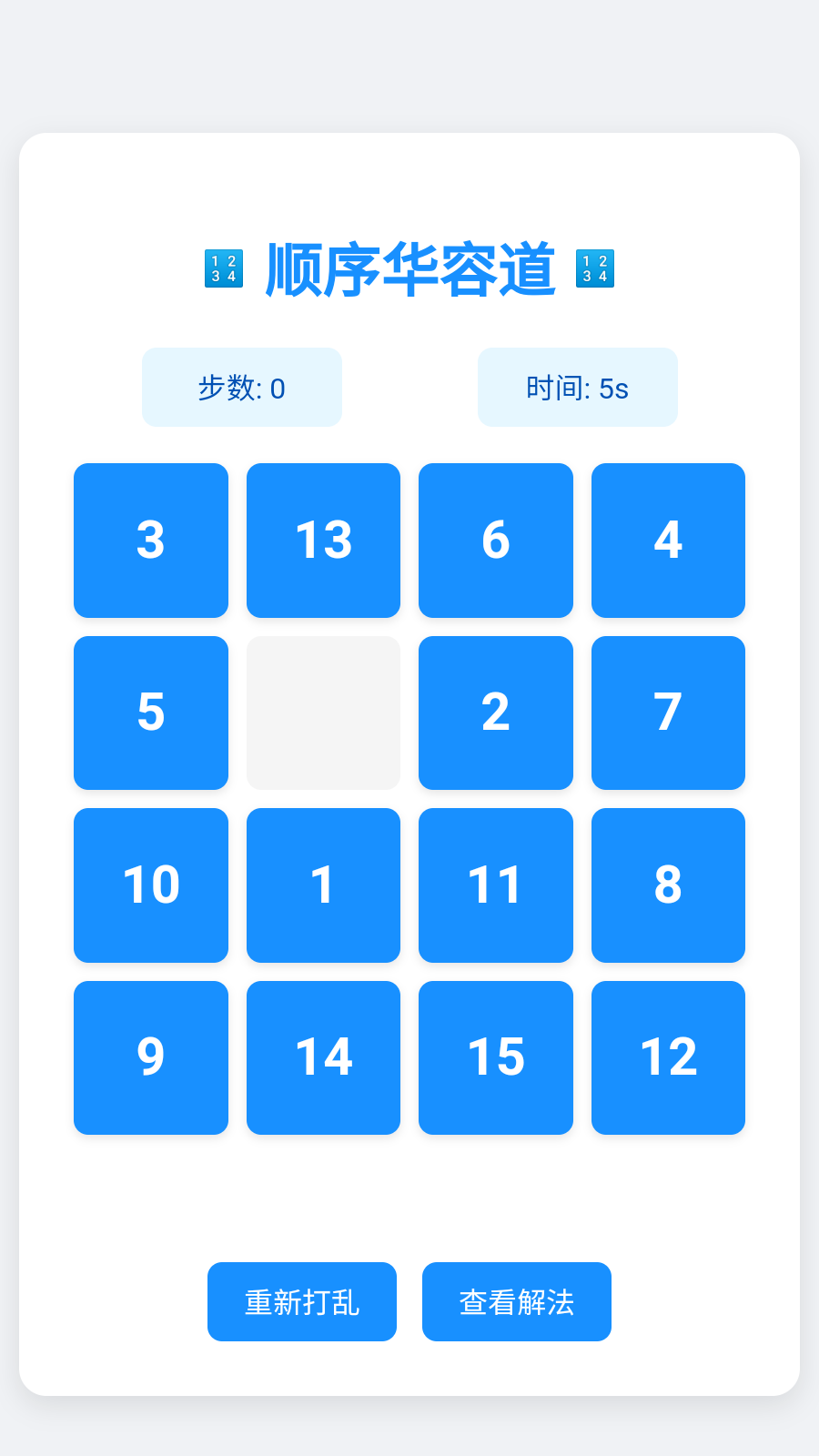The image size is (819, 1456).
Task: Tap the reshuffle button 重新打乱
Action: click(302, 1301)
